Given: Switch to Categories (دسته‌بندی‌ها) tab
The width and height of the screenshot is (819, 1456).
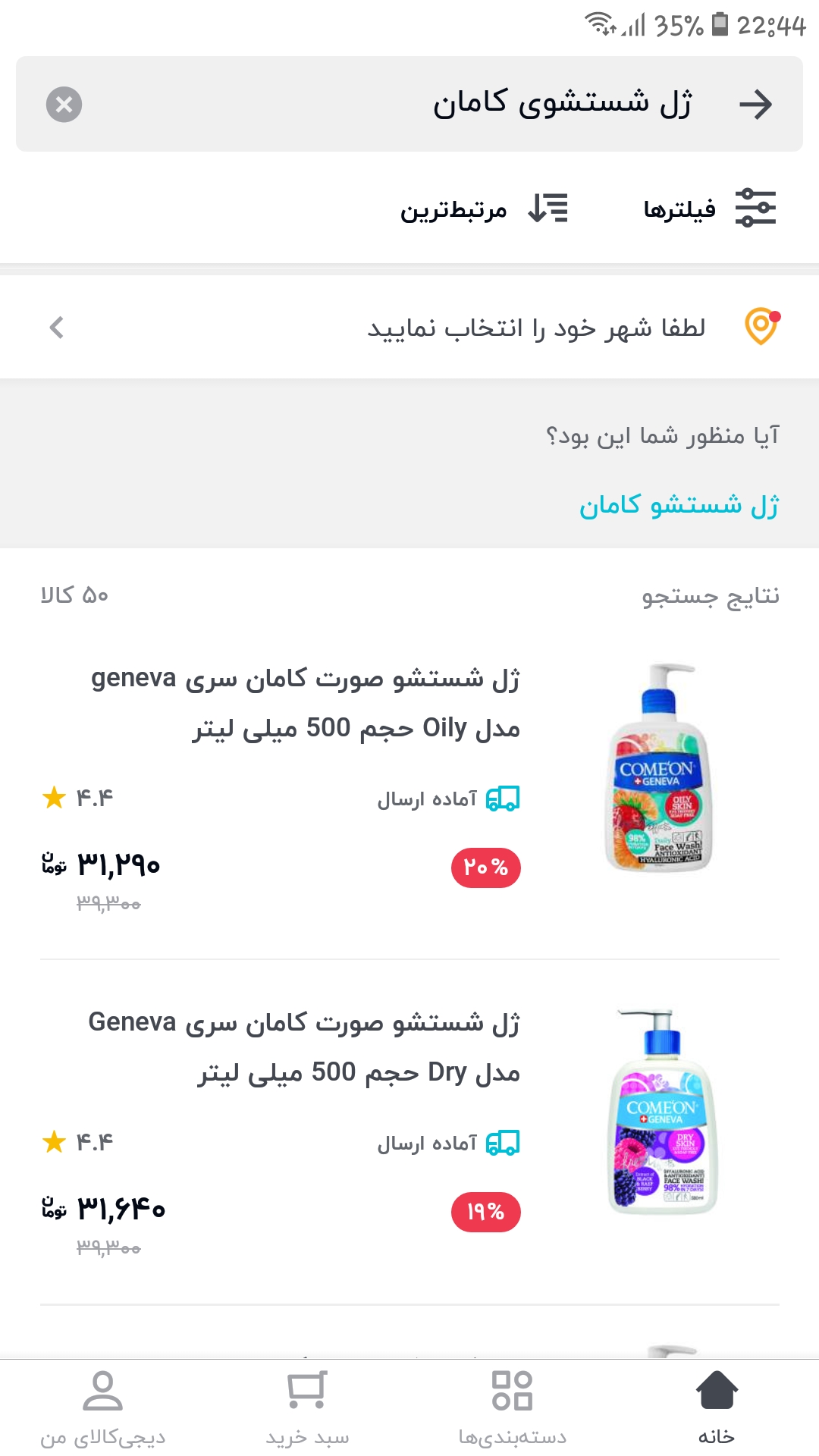Looking at the screenshot, I should tap(512, 1407).
